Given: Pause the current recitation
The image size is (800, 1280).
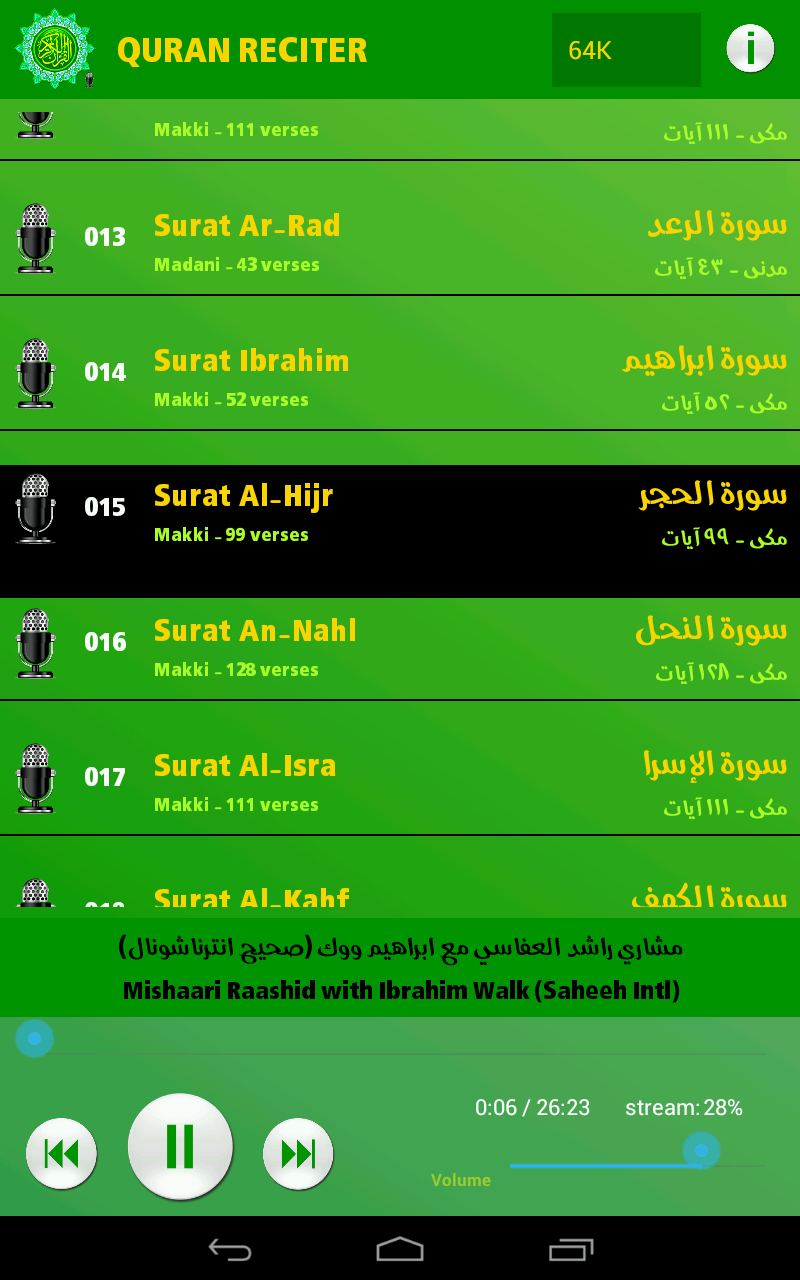Looking at the screenshot, I should [x=180, y=1146].
